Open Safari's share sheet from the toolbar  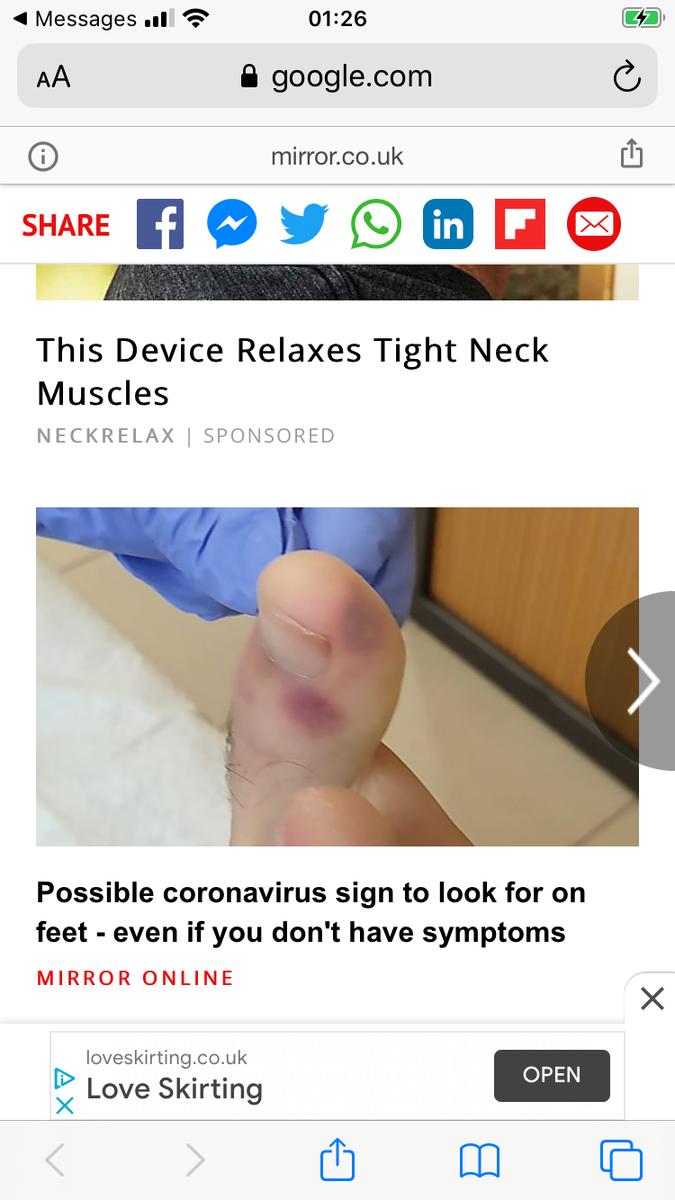[x=337, y=1160]
